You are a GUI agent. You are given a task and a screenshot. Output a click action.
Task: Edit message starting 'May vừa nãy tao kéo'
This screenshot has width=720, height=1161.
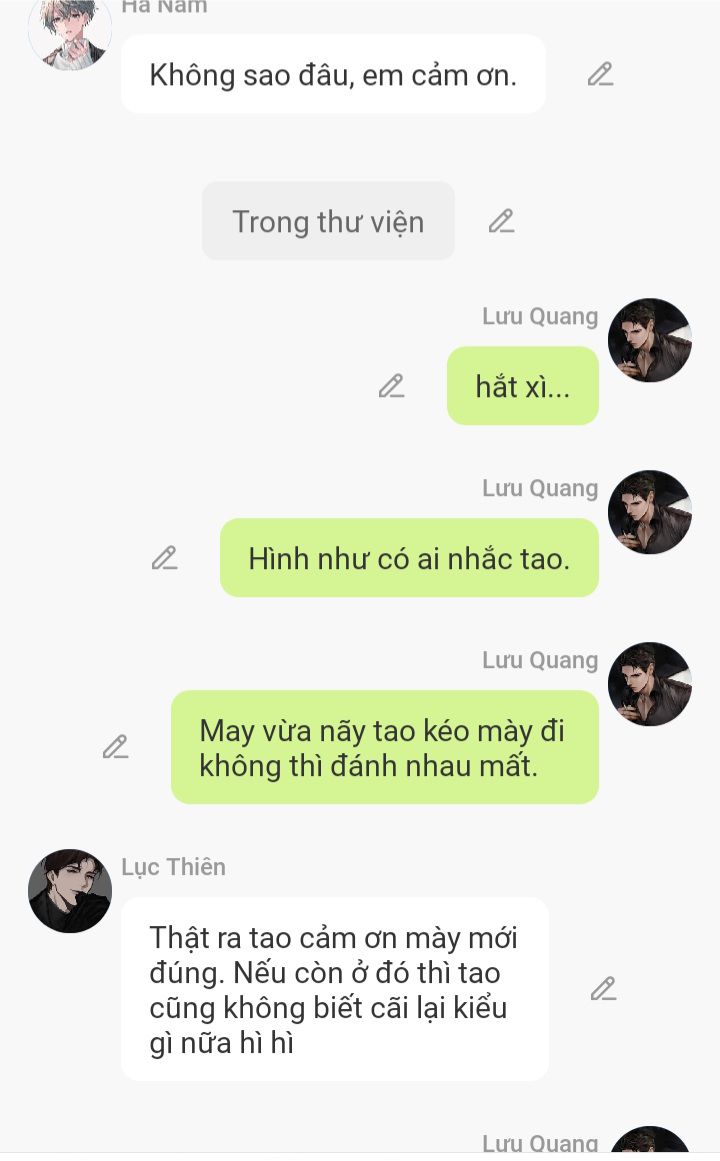[115, 747]
